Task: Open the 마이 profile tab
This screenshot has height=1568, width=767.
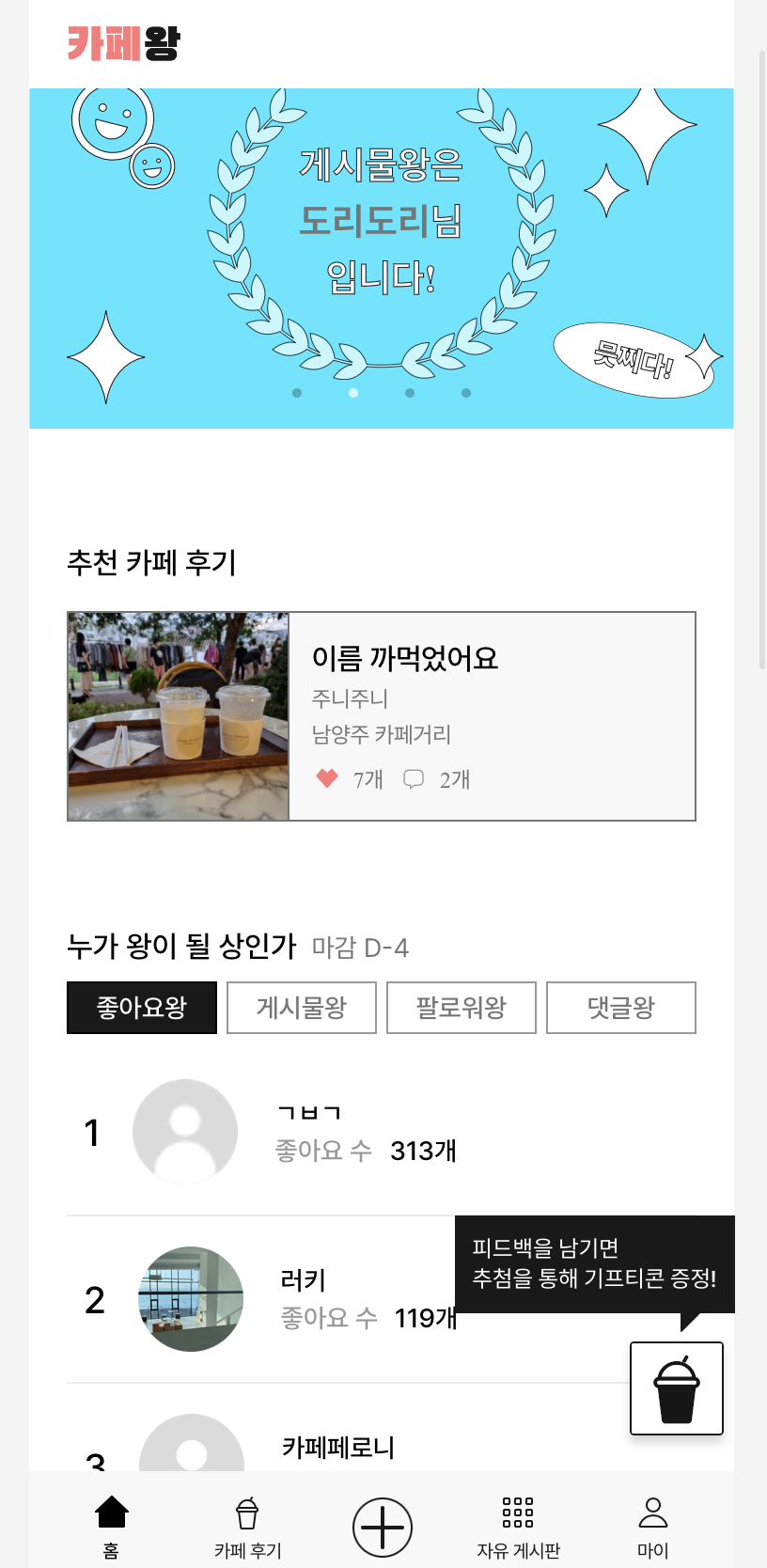Action: click(652, 1527)
